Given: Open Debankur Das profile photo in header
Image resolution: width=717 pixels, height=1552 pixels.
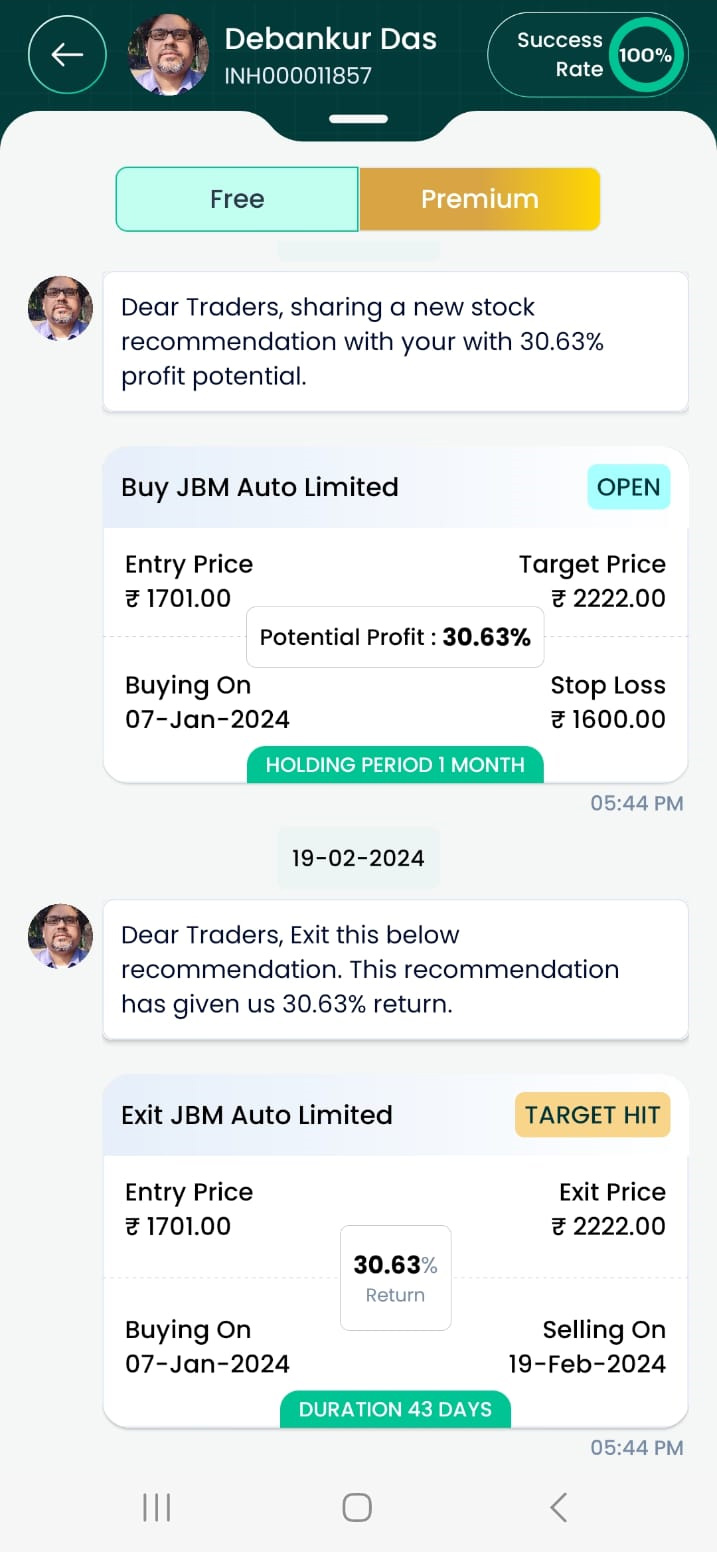Looking at the screenshot, I should tap(168, 55).
